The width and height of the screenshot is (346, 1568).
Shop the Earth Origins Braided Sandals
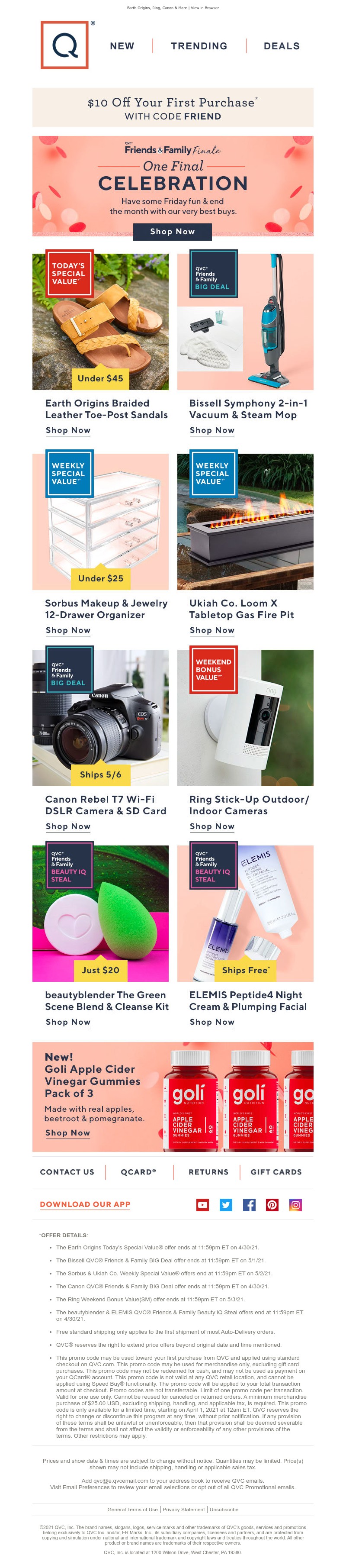68,430
